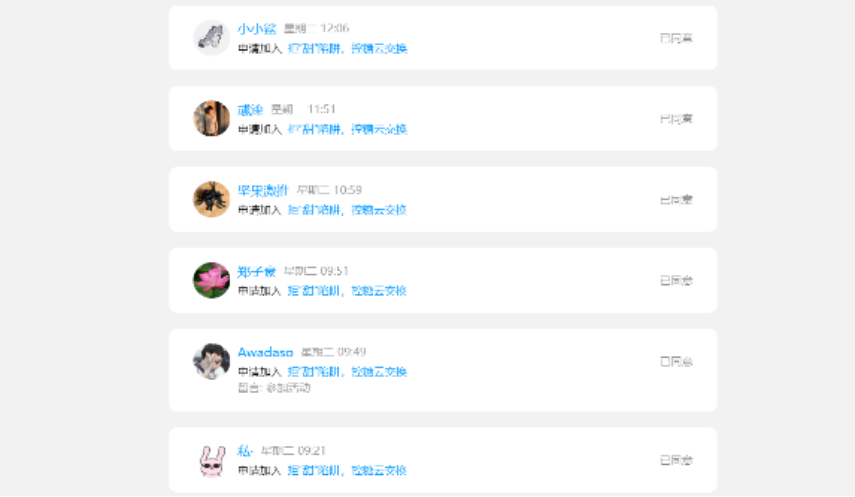
Task: Tap the avatar on the 10:59 request
Action: 211,199
